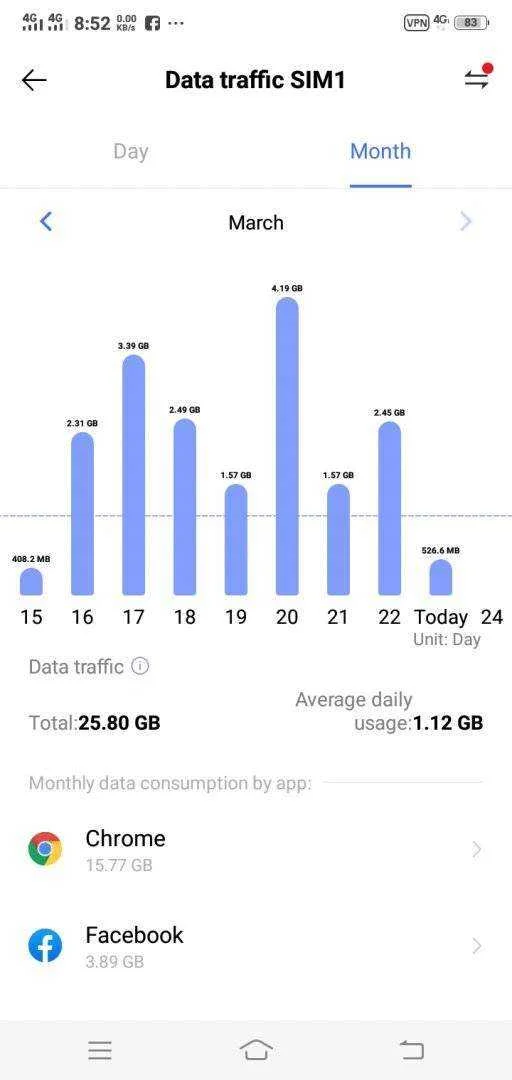Select the bar for day 20

(287, 446)
